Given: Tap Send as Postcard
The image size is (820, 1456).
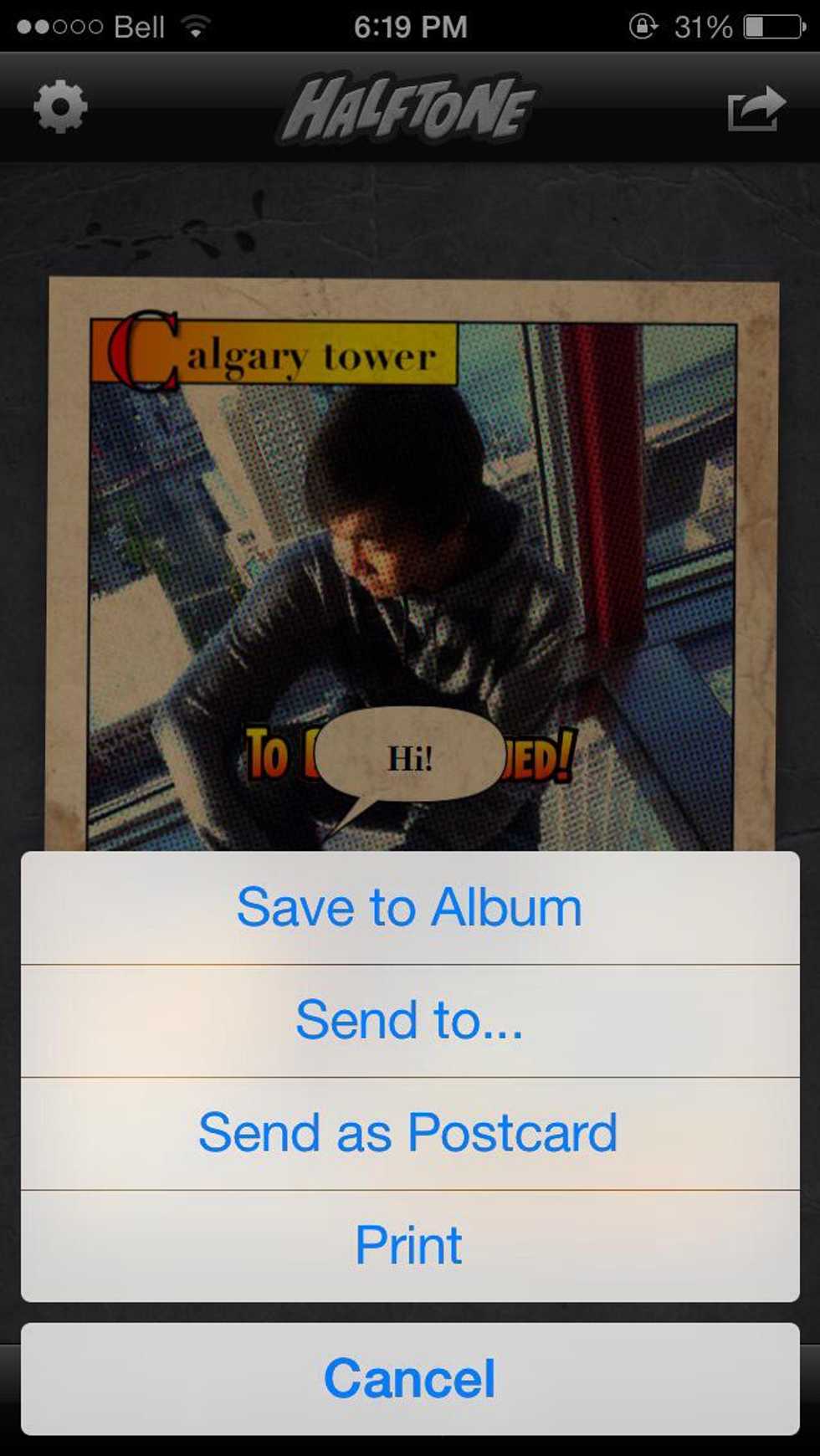Looking at the screenshot, I should [409, 1133].
